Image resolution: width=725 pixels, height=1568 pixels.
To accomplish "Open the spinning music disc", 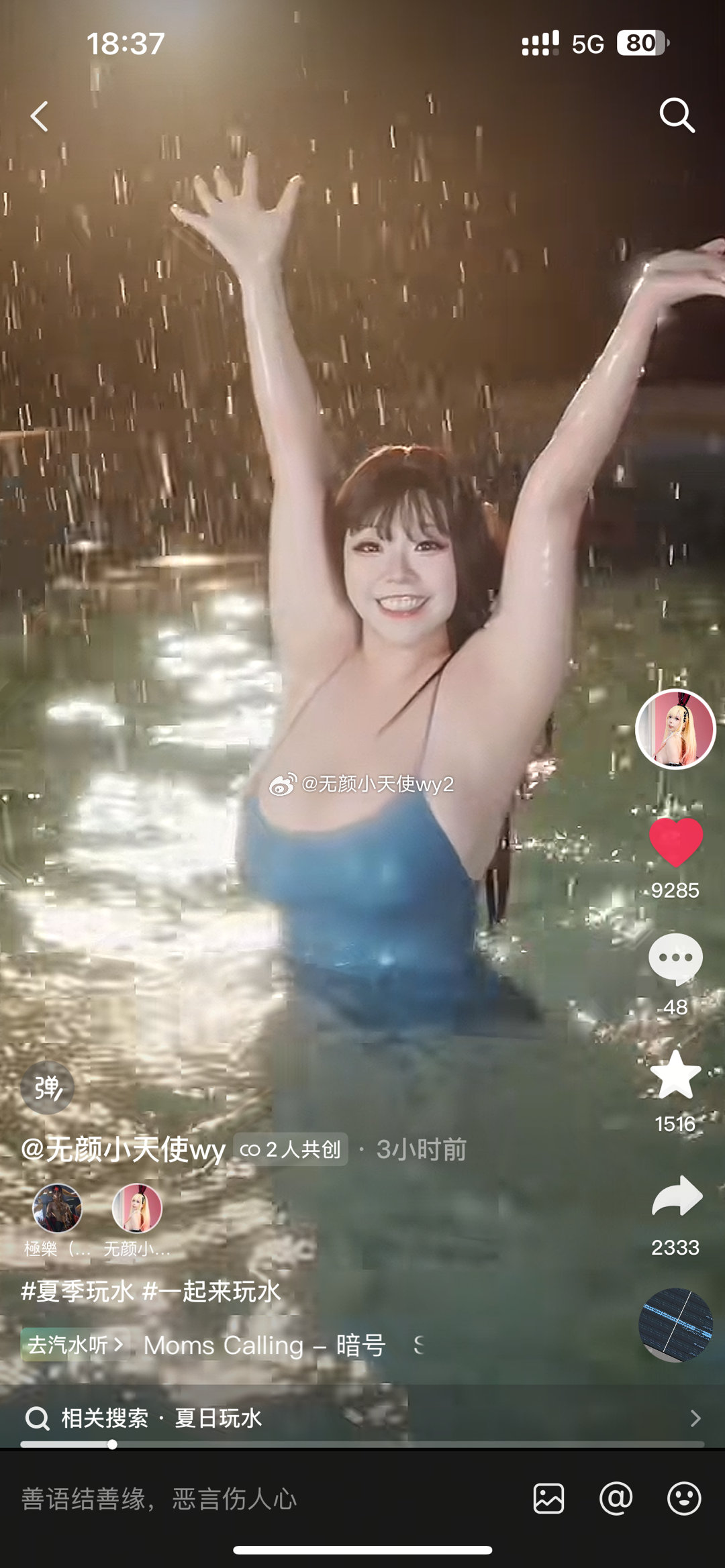I will pos(675,1324).
